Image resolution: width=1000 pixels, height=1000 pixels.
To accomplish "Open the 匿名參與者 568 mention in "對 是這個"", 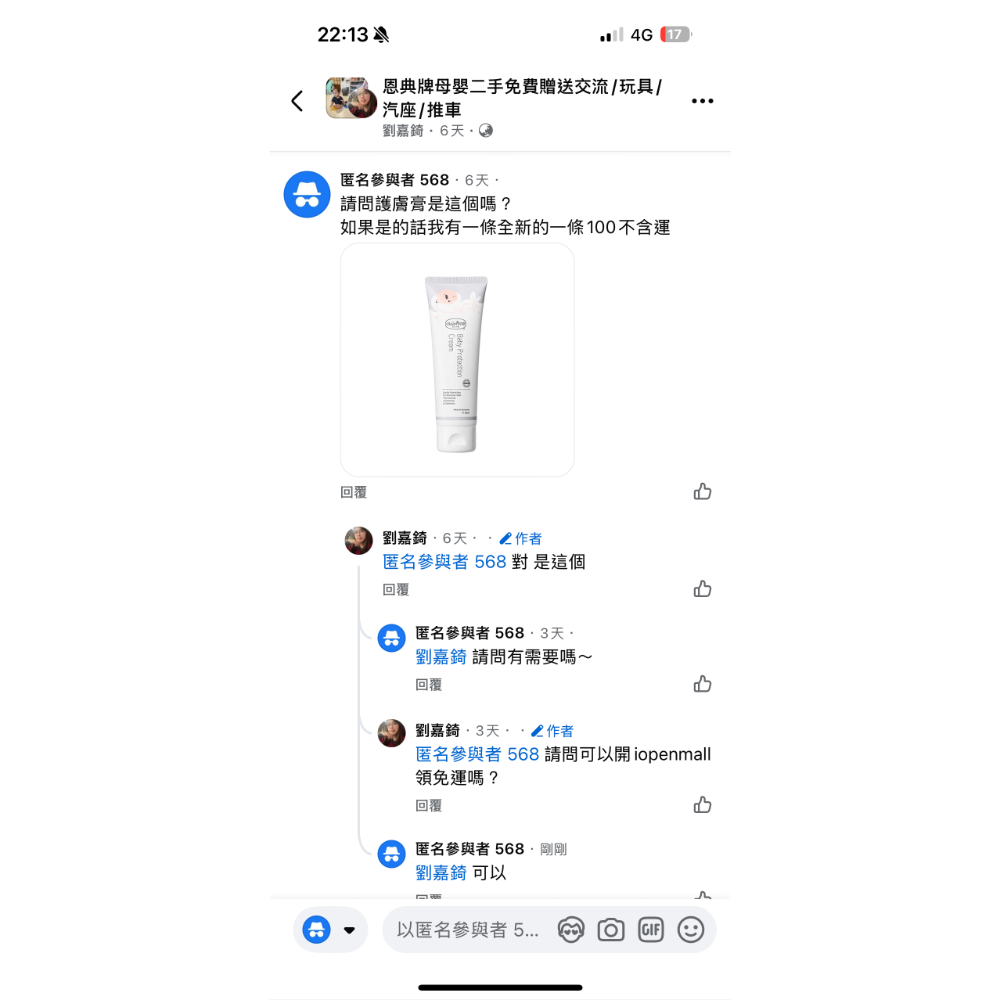I will pyautogui.click(x=444, y=562).
